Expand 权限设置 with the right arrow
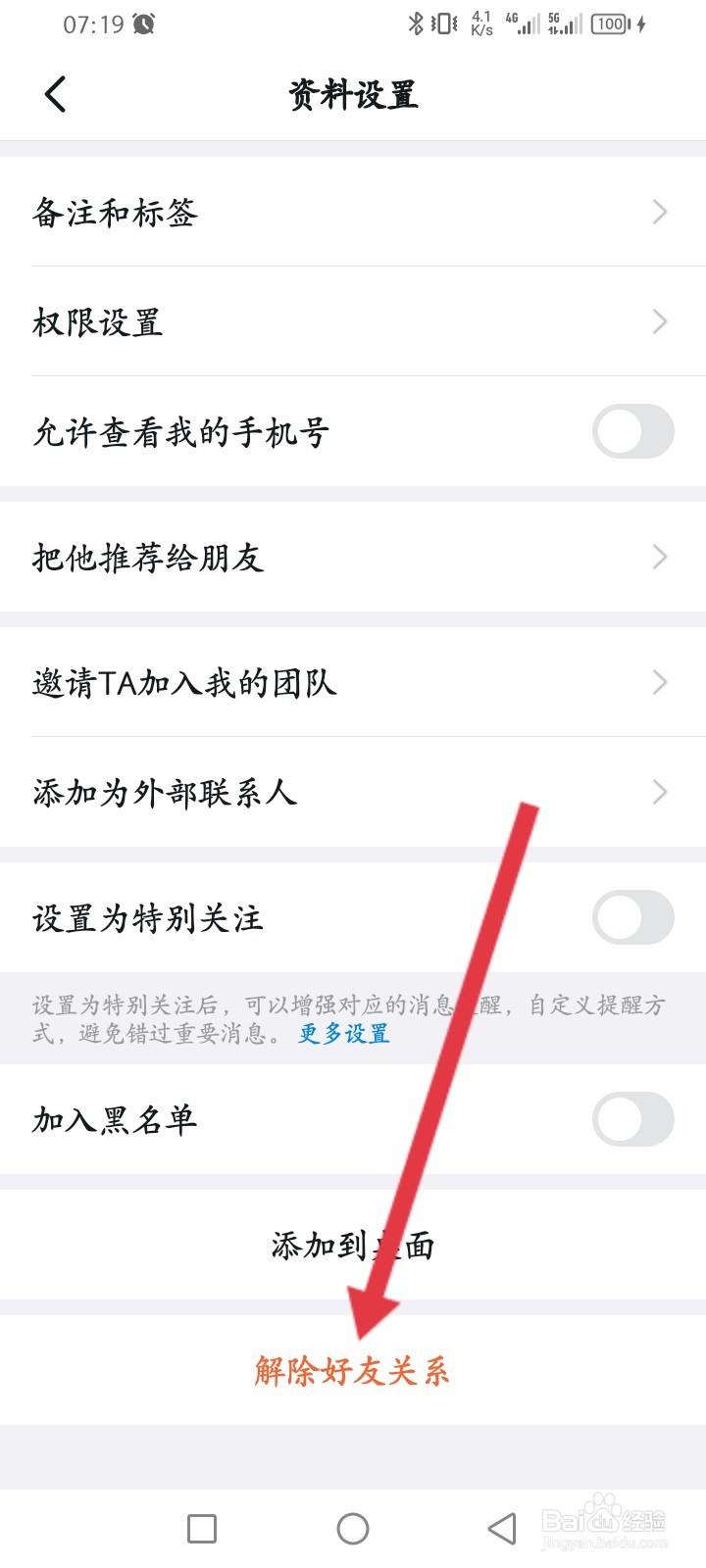 (659, 320)
